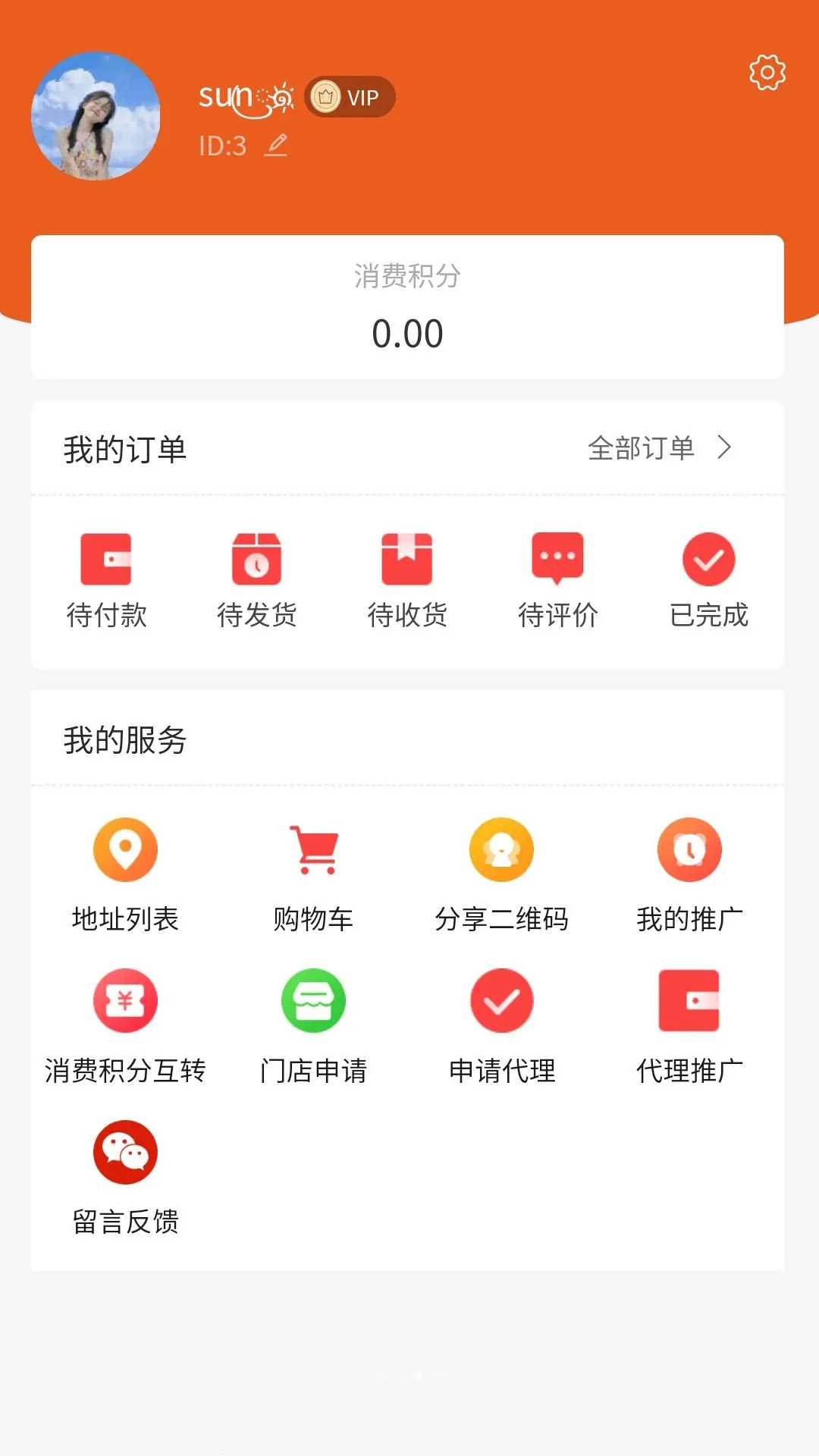View 全部订单 all orders
The image size is (819, 1456).
[x=660, y=448]
